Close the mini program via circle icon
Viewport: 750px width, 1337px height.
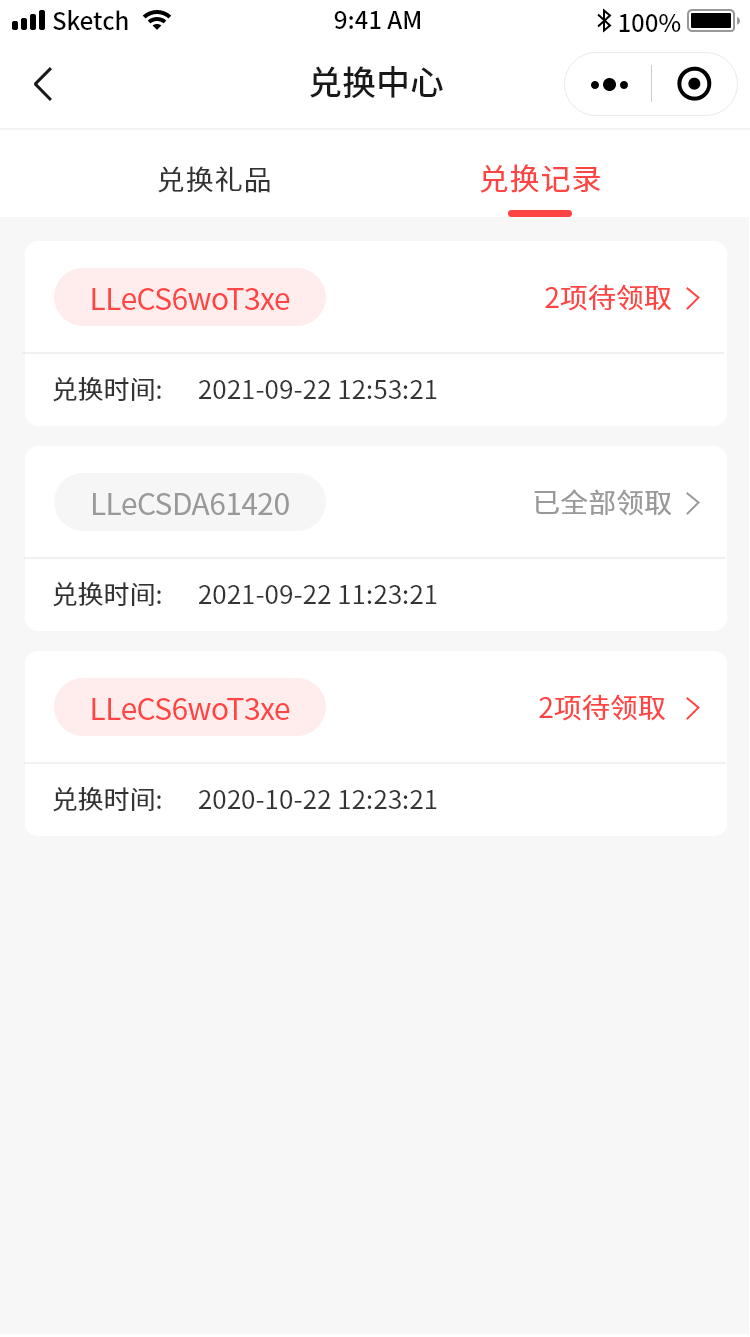click(x=694, y=84)
